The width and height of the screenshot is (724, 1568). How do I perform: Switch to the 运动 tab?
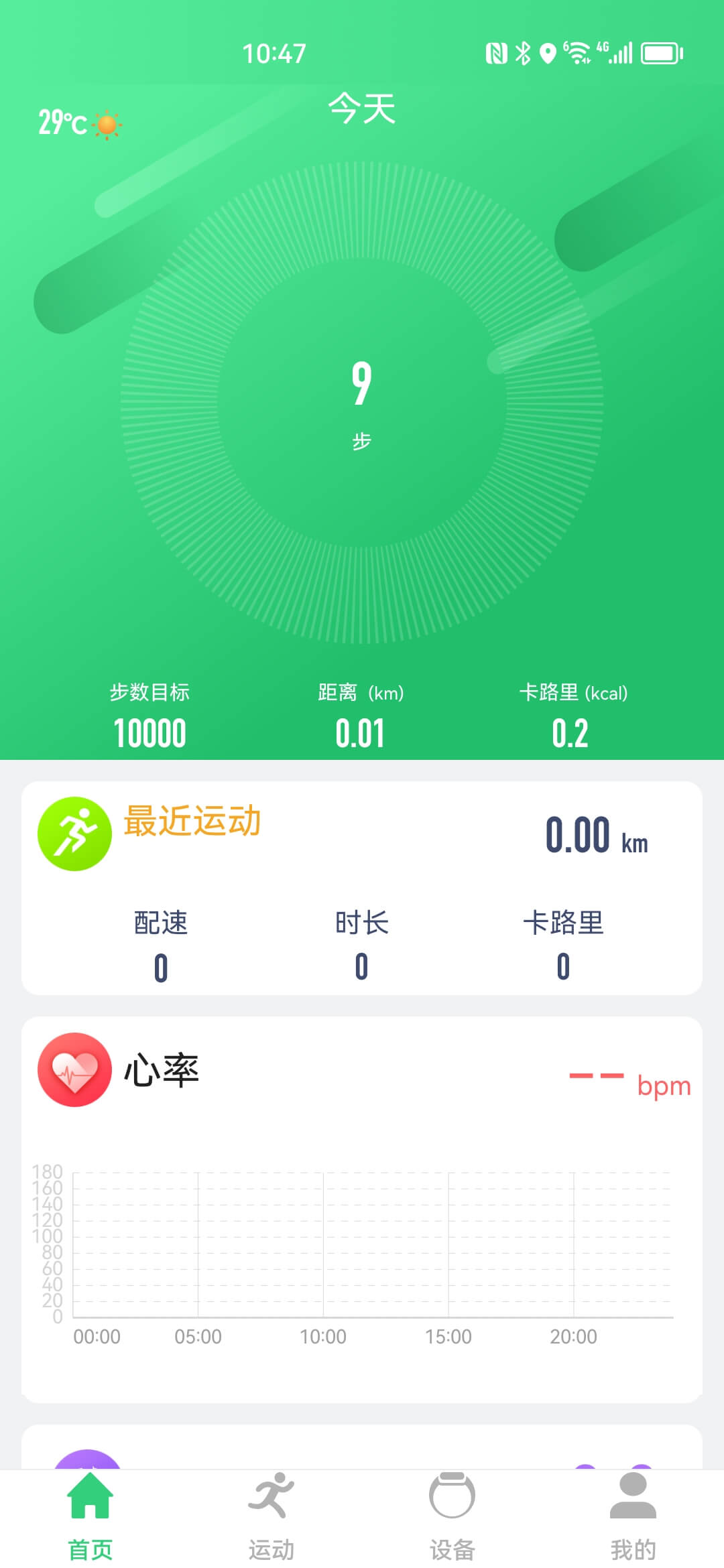(271, 1517)
